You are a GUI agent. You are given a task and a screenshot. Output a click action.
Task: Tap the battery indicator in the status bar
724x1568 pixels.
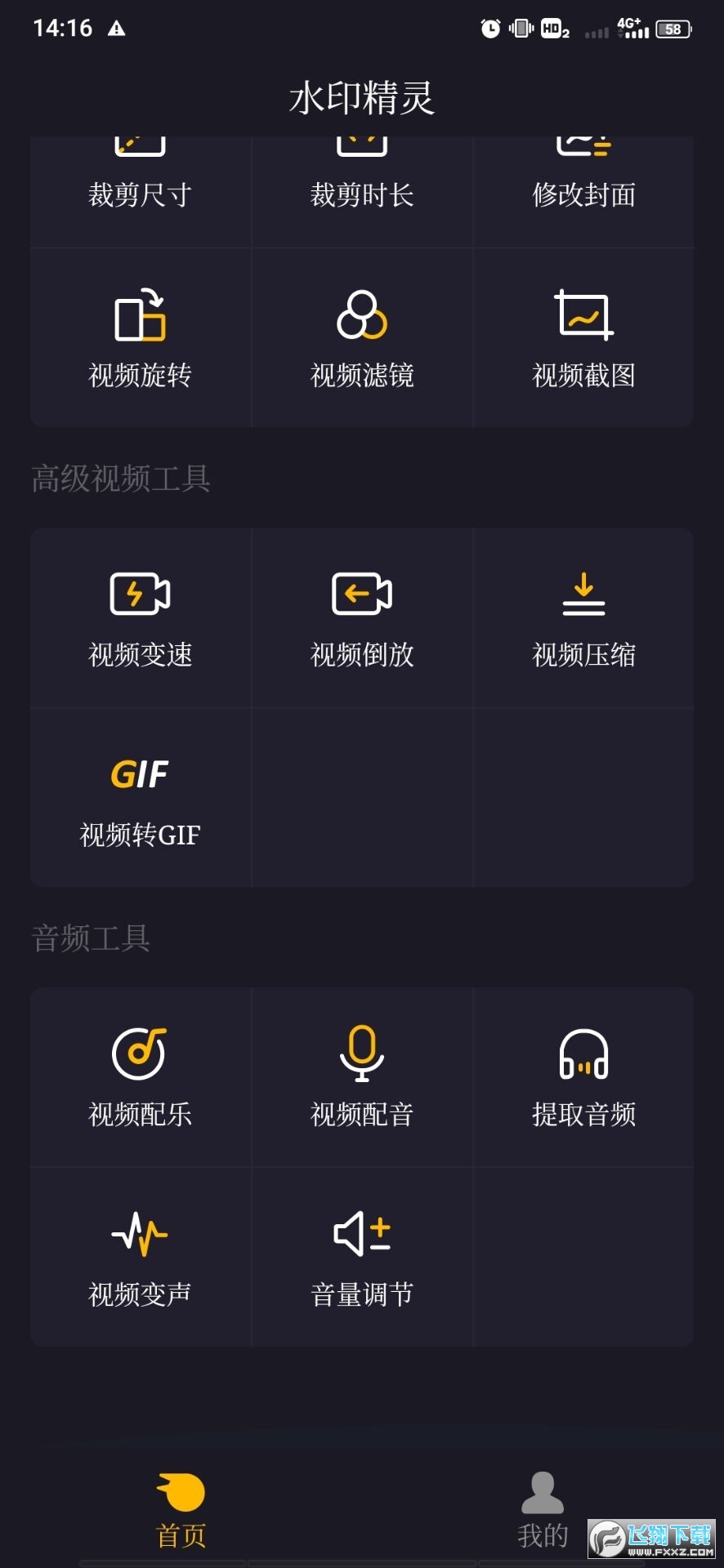(x=672, y=28)
